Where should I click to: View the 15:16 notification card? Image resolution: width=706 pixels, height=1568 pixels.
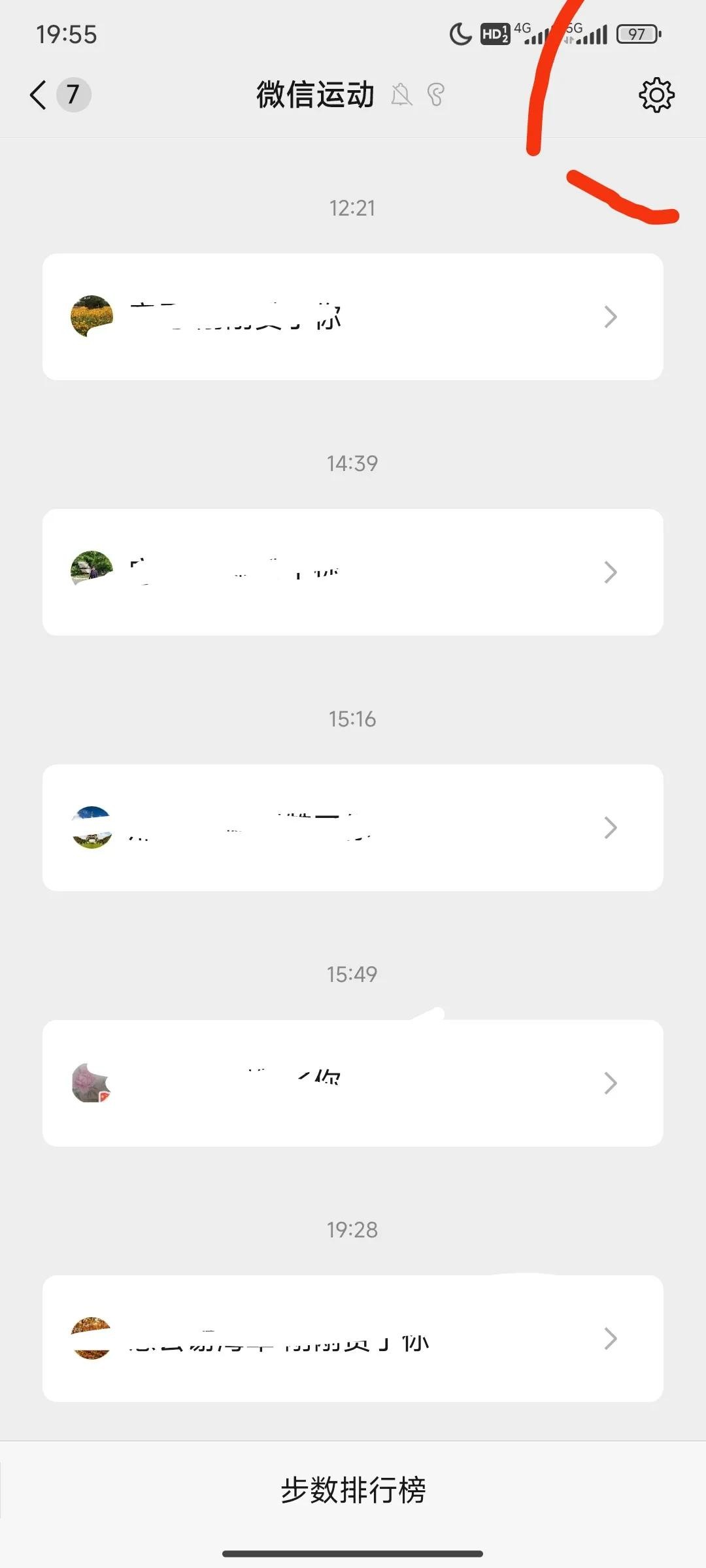click(x=353, y=828)
